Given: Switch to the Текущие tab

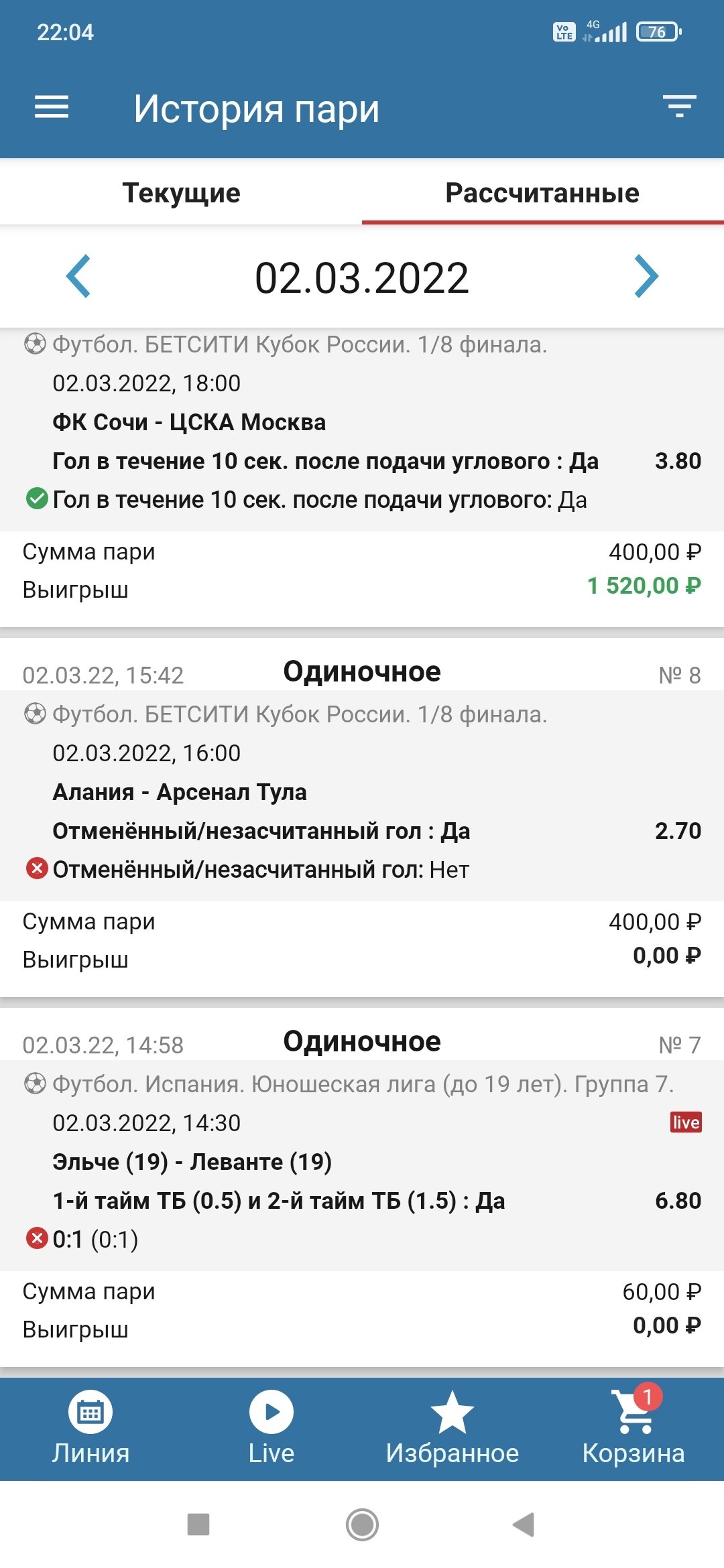Looking at the screenshot, I should (181, 193).
